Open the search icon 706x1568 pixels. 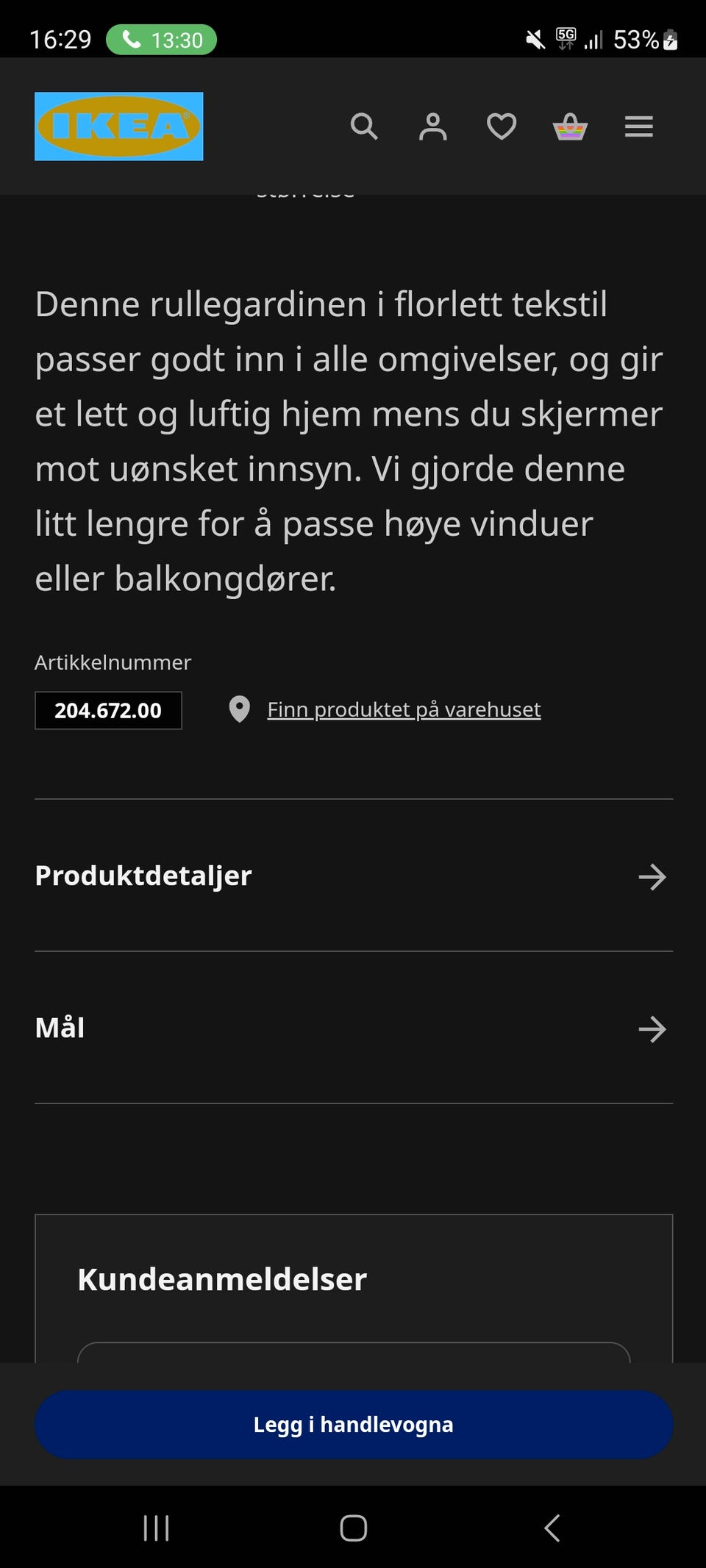[x=364, y=127]
